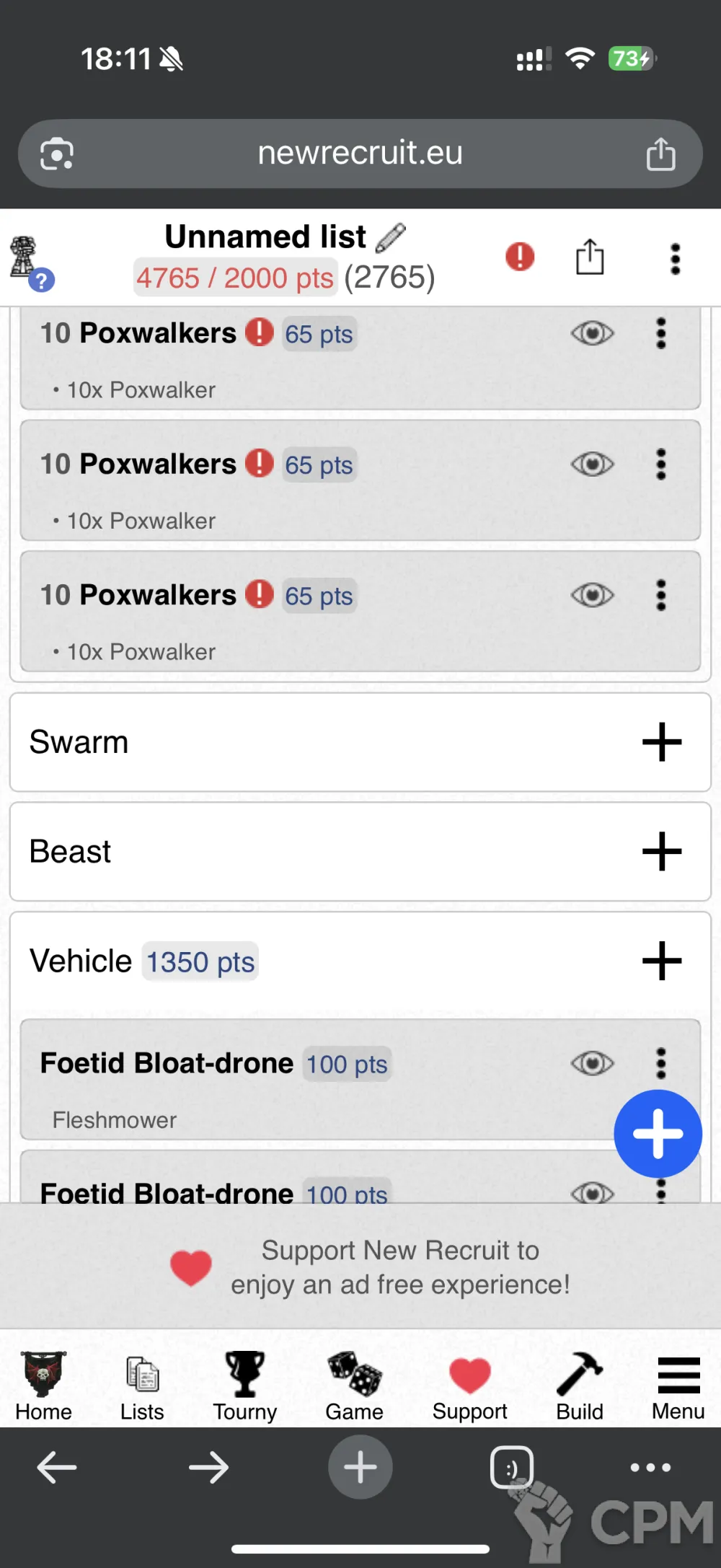Open the Tourny tab

(245, 1386)
